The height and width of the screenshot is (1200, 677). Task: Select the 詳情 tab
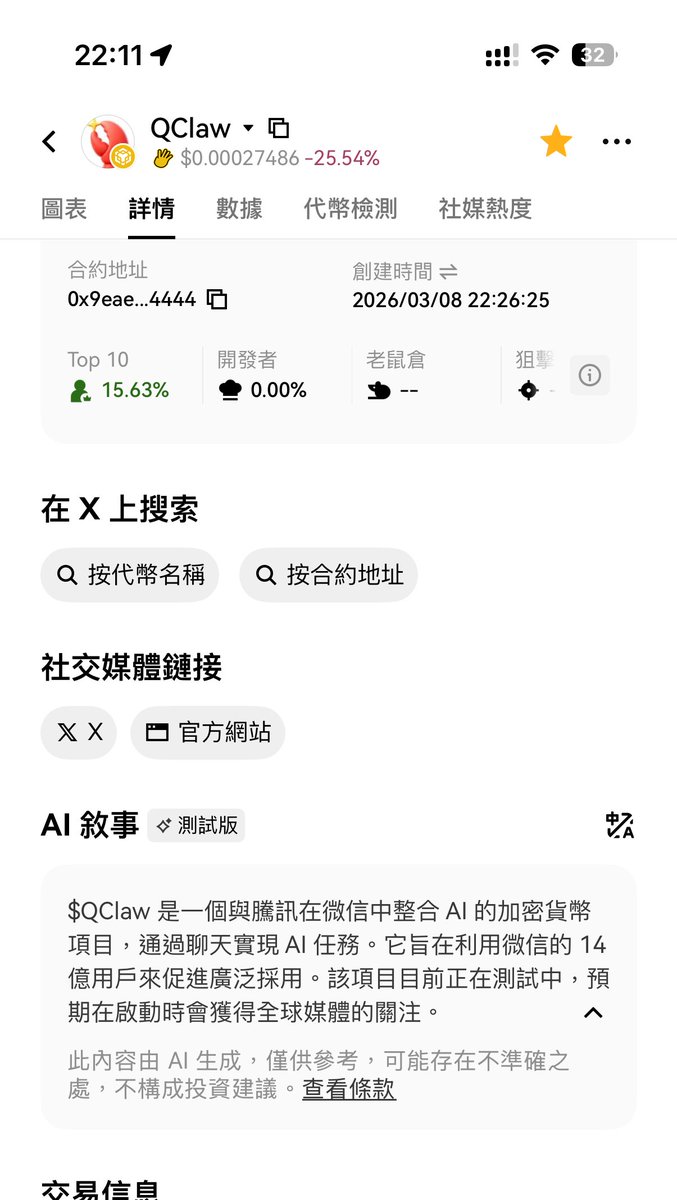(152, 208)
